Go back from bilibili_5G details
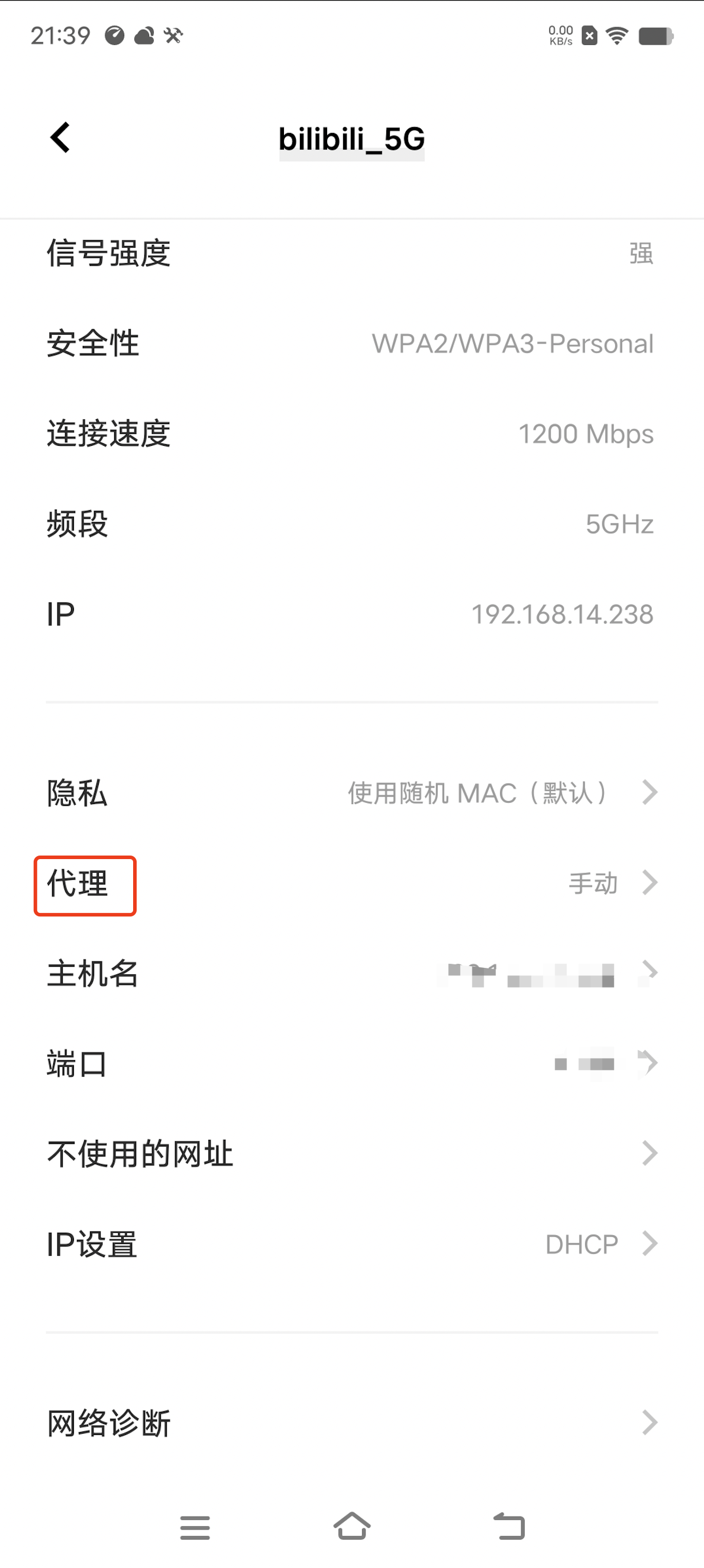Image resolution: width=704 pixels, height=1568 pixels. click(60, 138)
